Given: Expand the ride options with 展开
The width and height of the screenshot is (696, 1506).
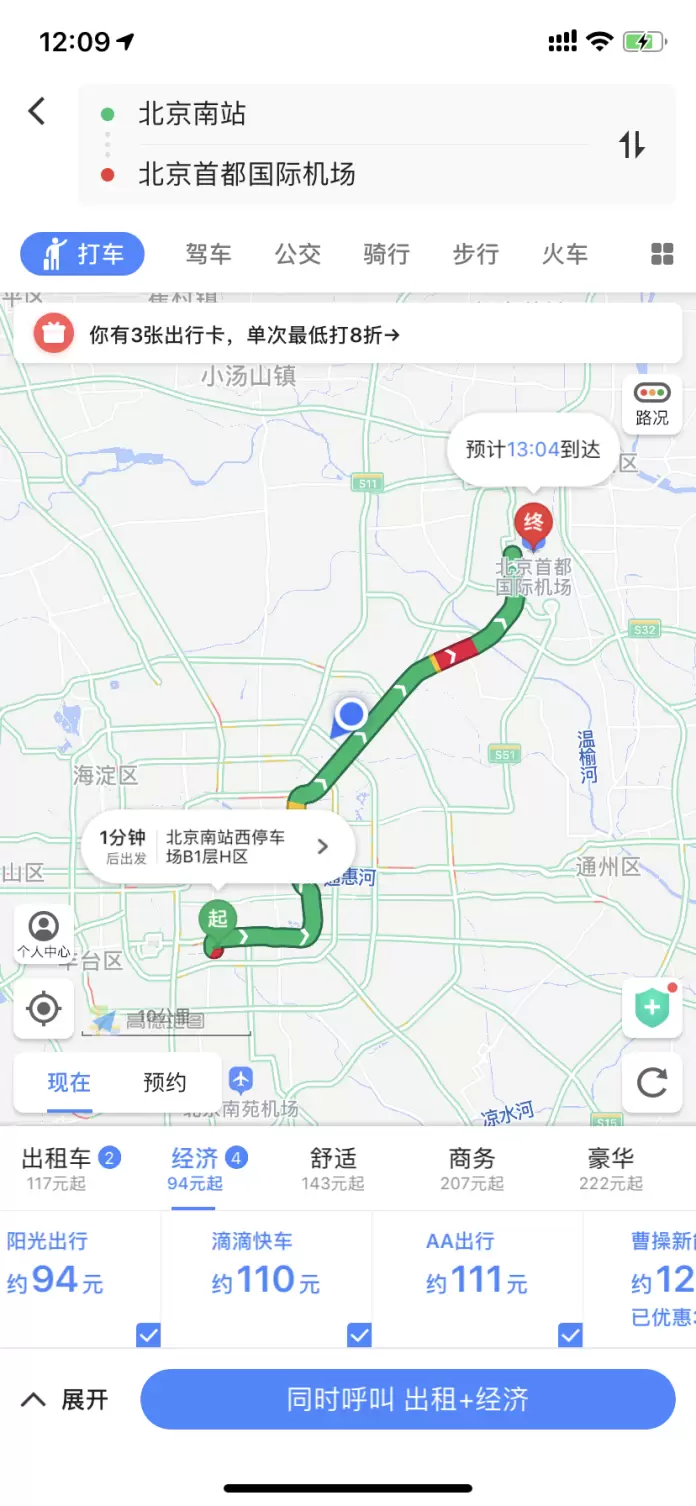Looking at the screenshot, I should (66, 1399).
